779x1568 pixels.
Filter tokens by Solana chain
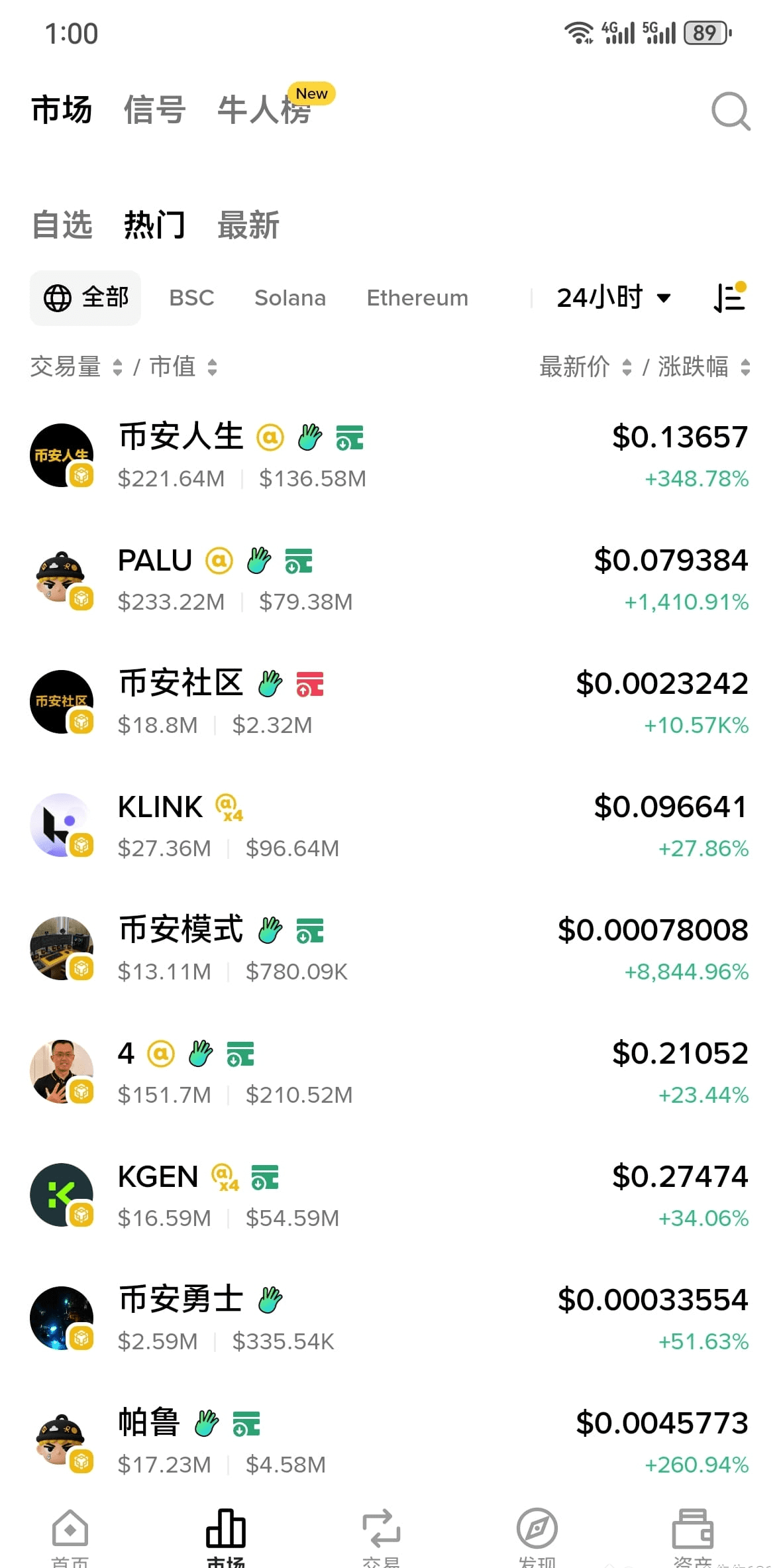click(290, 298)
